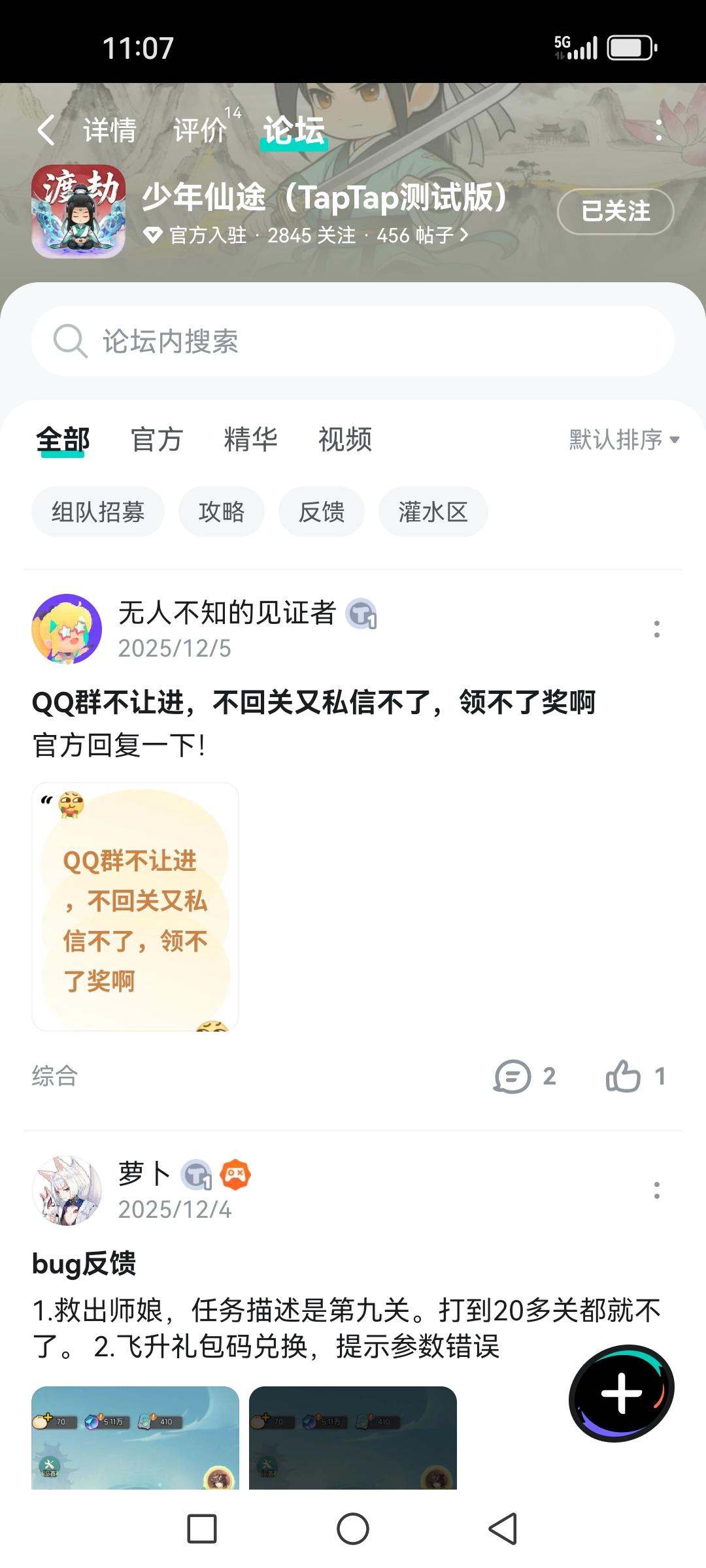Switch to the 详情 tab
Viewport: 706px width, 1568px height.
109,130
